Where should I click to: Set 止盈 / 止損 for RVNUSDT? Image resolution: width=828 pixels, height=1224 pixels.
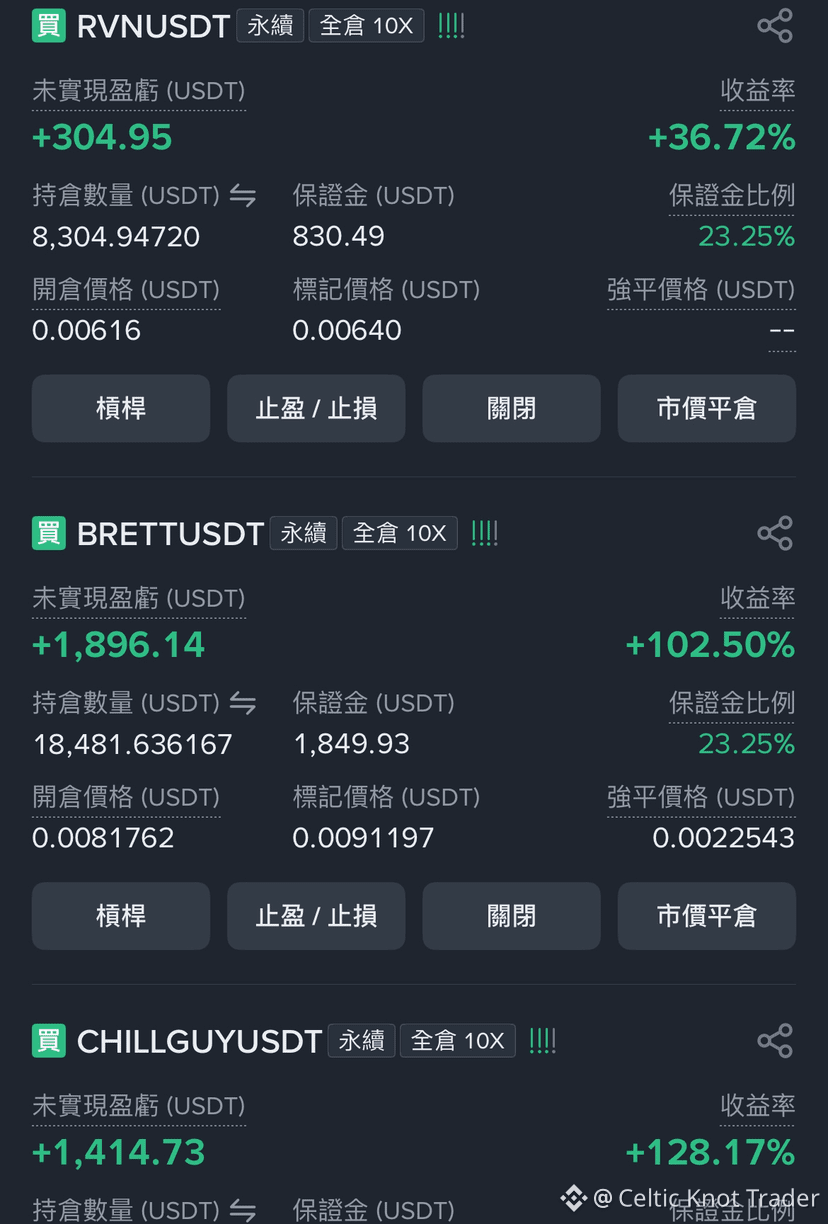click(x=316, y=408)
